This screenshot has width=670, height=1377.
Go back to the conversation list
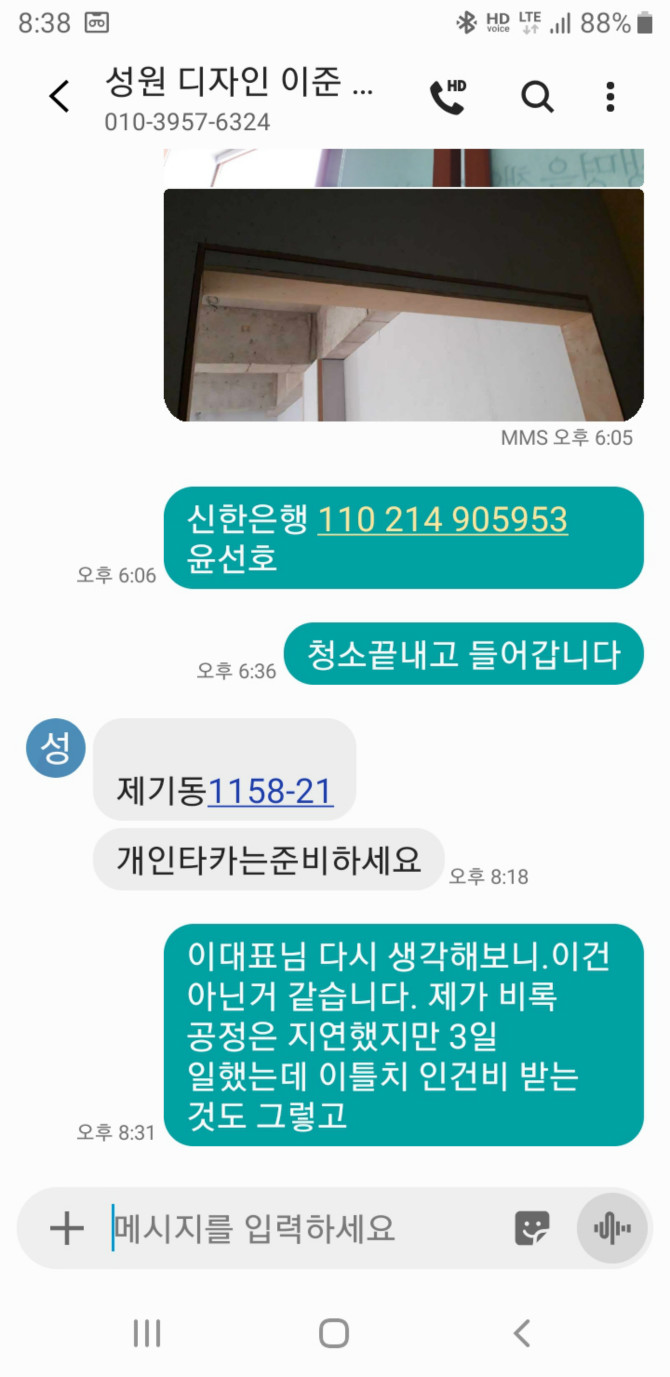click(x=60, y=97)
